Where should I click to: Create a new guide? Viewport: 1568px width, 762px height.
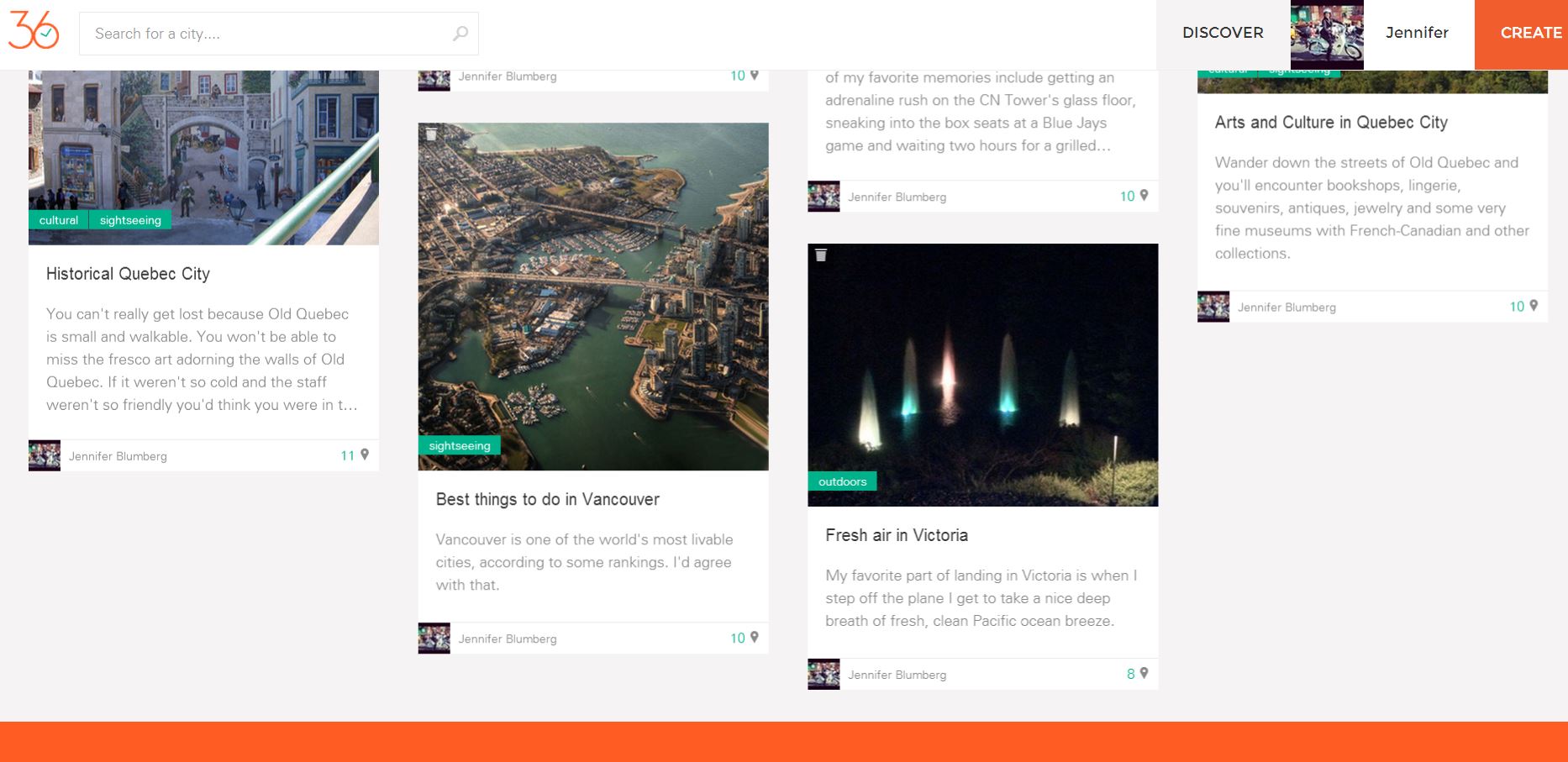click(1530, 33)
